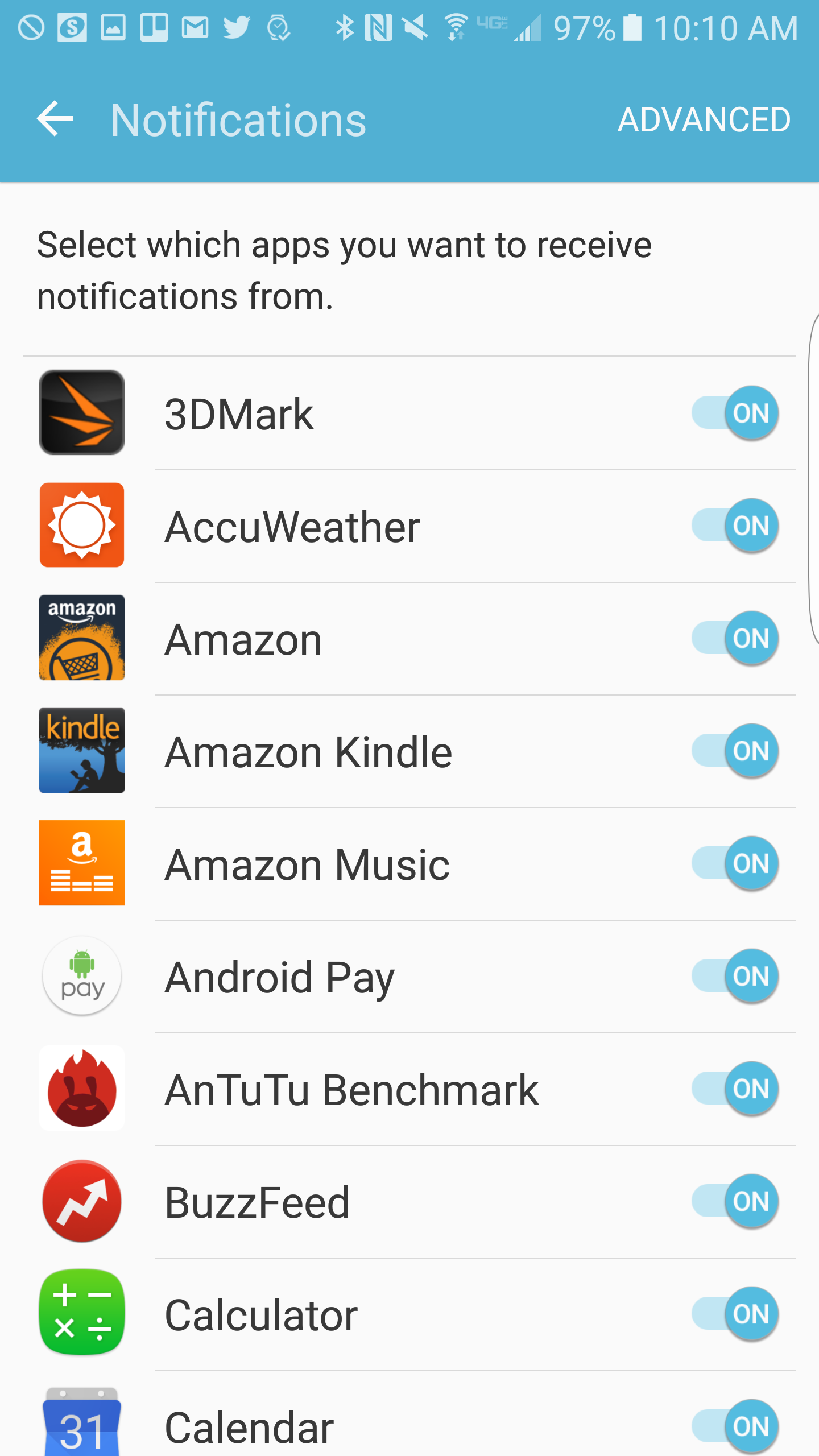The image size is (819, 1456).
Task: Toggle the Amazon notifications switch
Action: coord(735,638)
